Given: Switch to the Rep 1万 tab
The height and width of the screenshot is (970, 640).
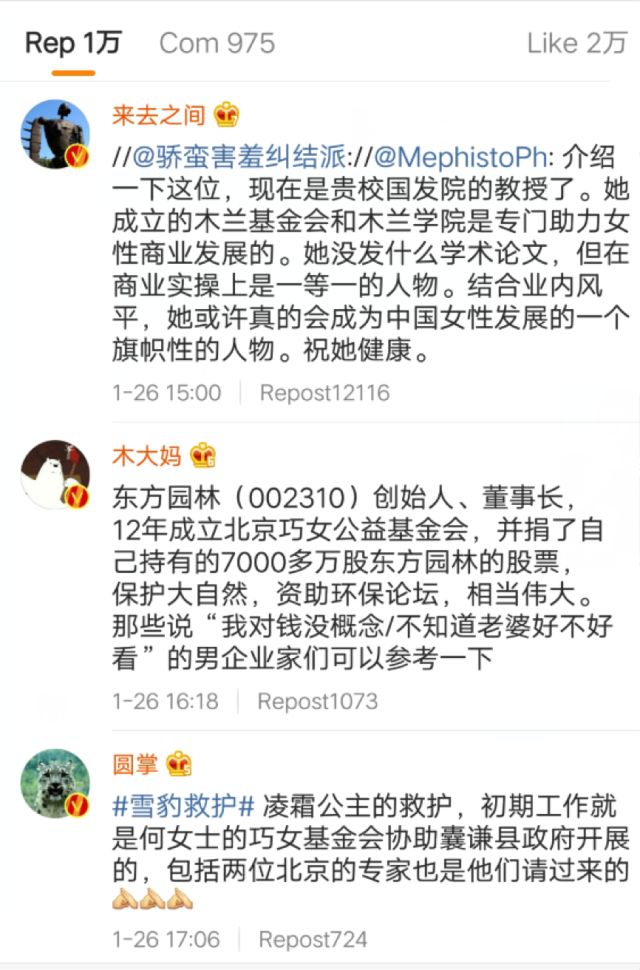Looking at the screenshot, I should point(73,43).
